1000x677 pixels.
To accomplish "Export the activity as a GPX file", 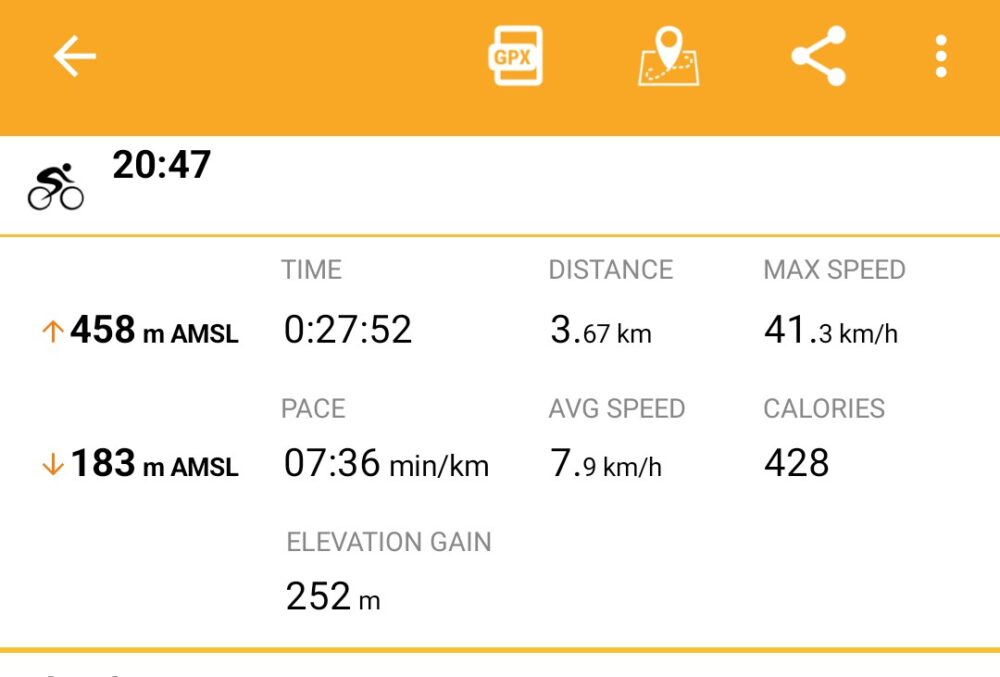I will click(517, 56).
